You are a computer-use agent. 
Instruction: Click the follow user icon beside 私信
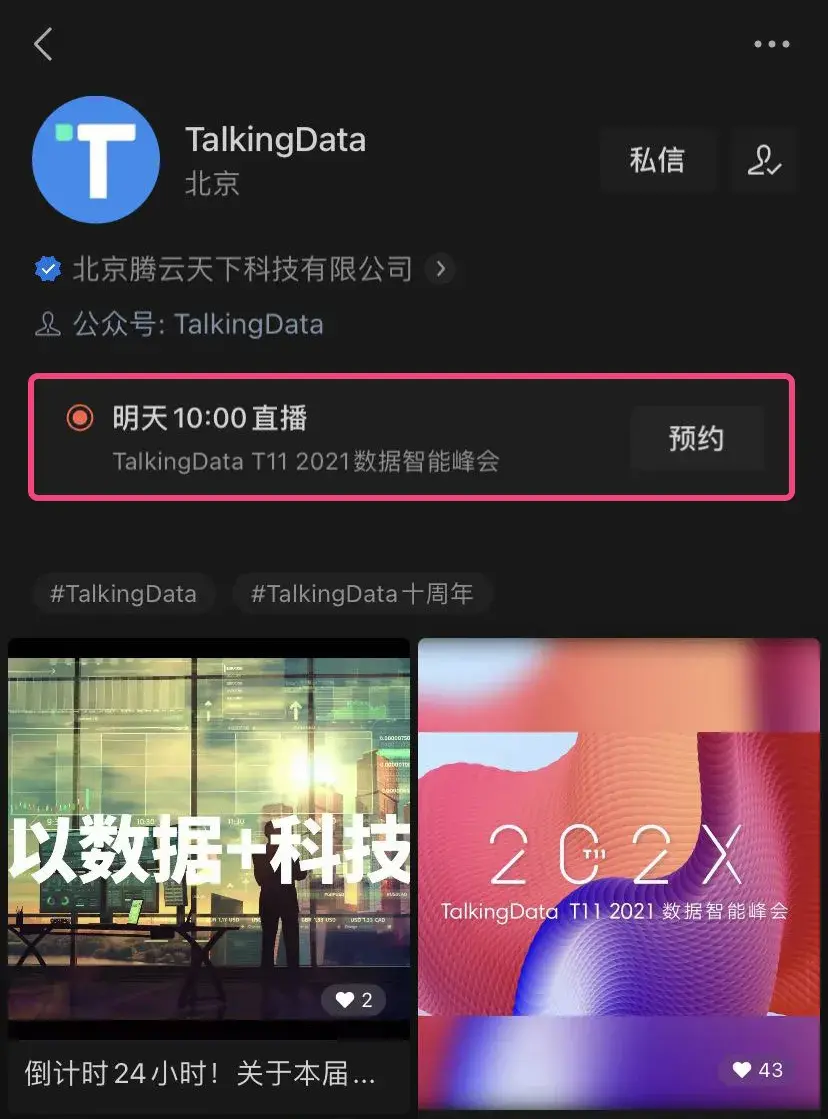click(765, 161)
